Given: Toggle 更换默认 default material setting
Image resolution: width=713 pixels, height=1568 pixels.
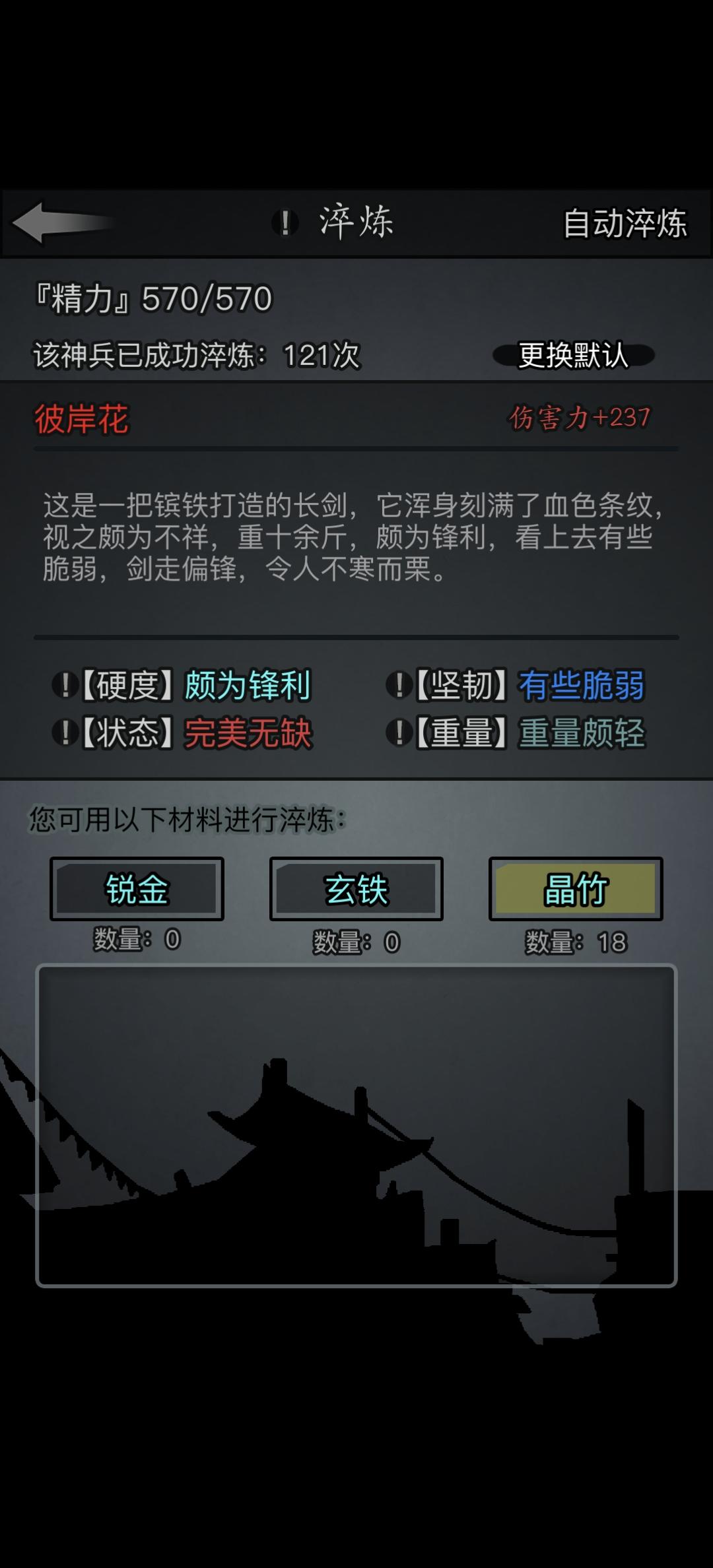Looking at the screenshot, I should (x=573, y=355).
